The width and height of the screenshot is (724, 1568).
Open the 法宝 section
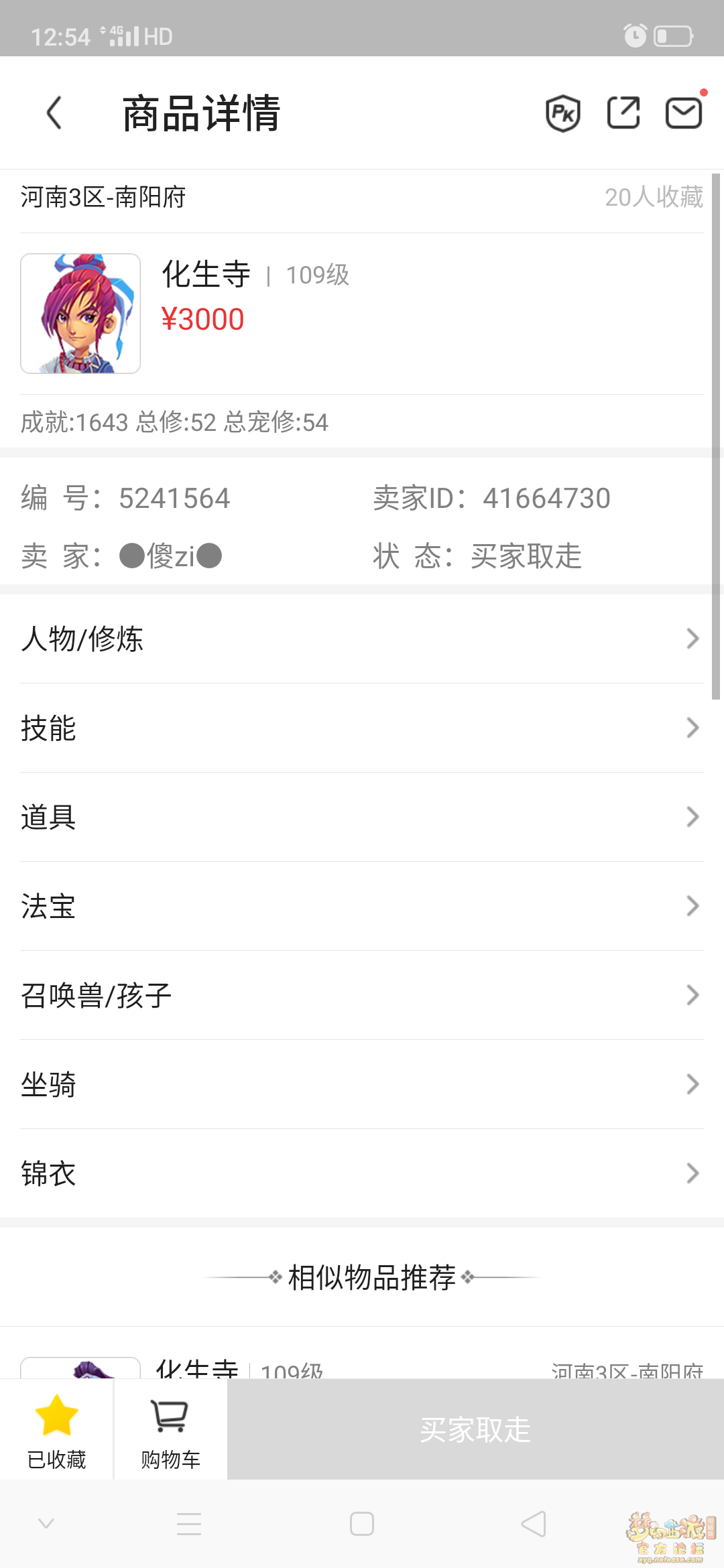click(x=362, y=906)
